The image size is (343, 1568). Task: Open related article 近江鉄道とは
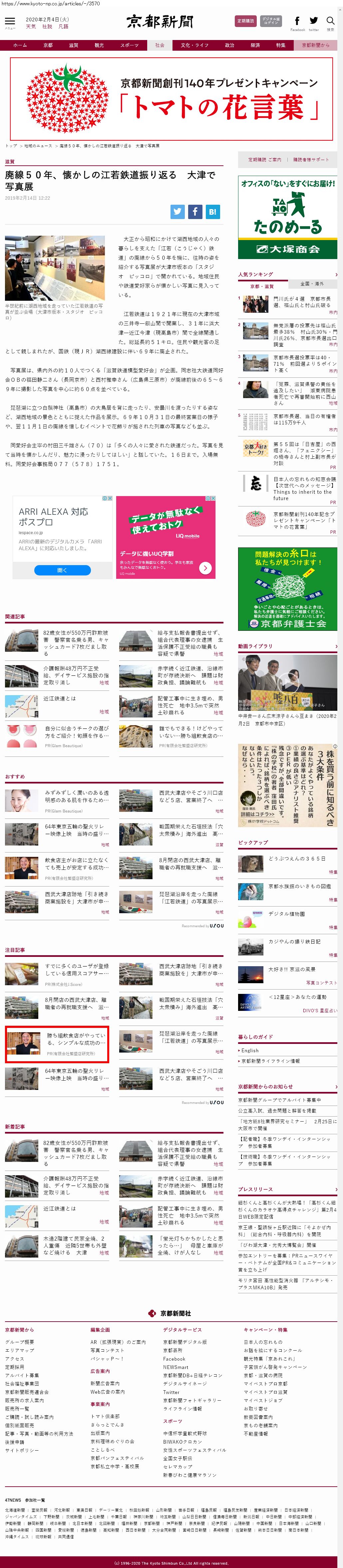click(60, 698)
